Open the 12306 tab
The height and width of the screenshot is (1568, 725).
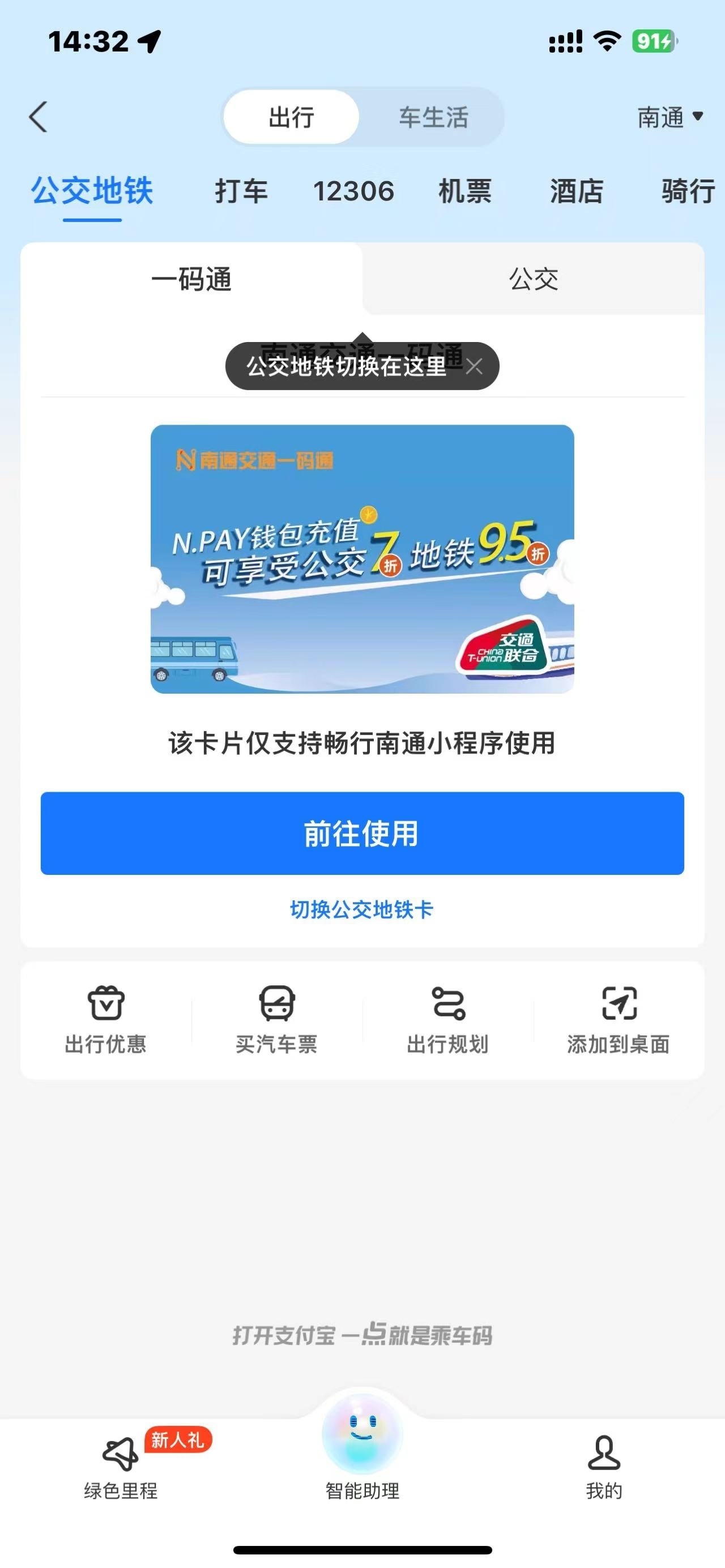(x=353, y=191)
